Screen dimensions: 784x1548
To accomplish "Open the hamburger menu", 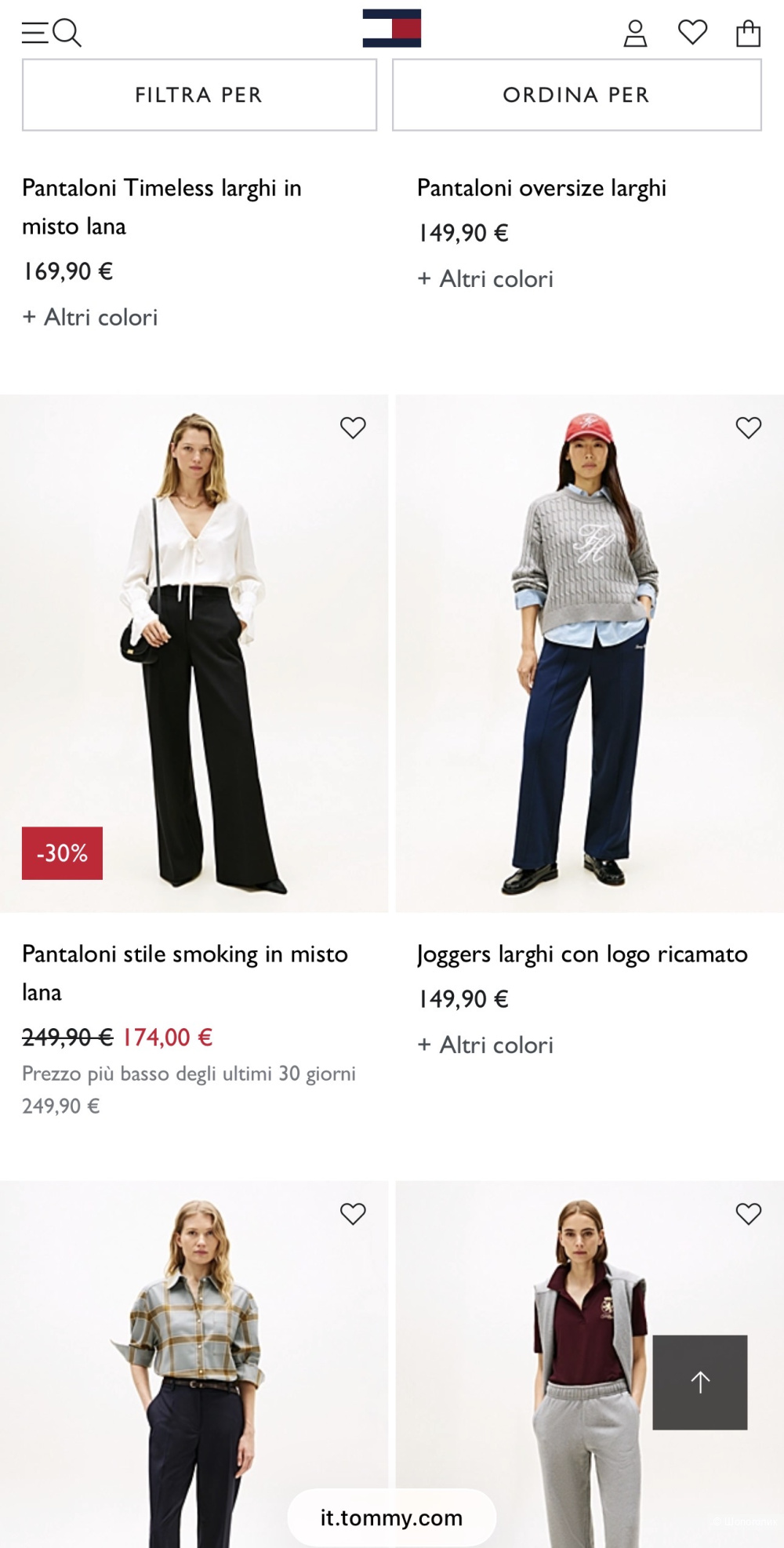I will point(34,33).
